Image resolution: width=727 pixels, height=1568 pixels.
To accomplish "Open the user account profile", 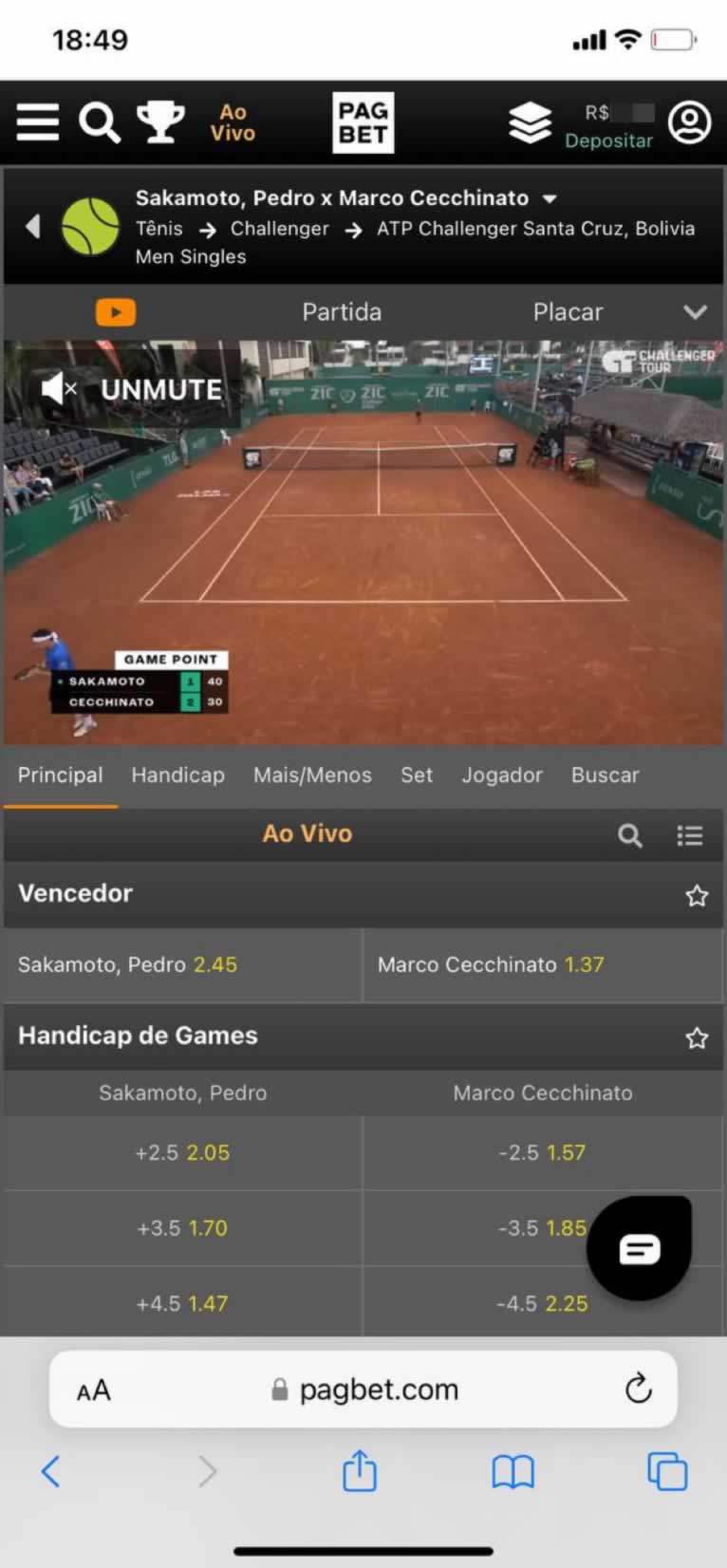I will pos(690,122).
